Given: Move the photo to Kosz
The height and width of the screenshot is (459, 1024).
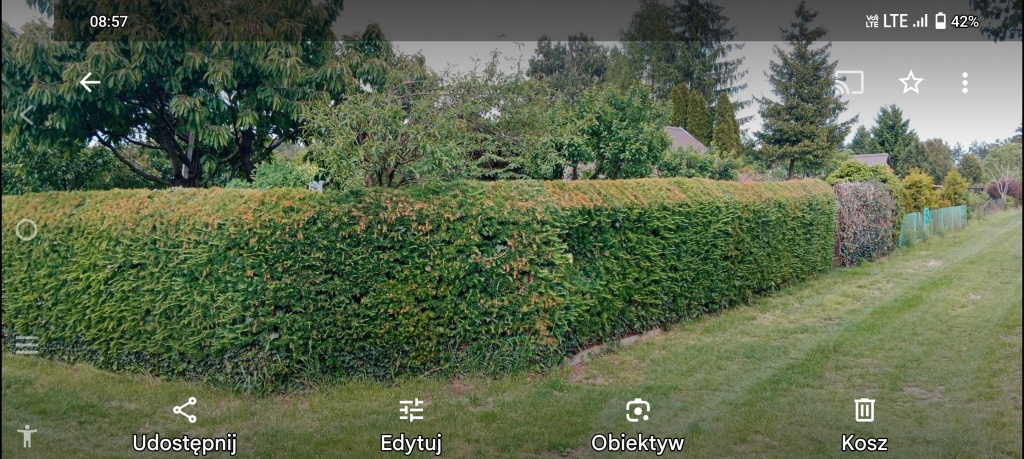Looking at the screenshot, I should point(864,423).
